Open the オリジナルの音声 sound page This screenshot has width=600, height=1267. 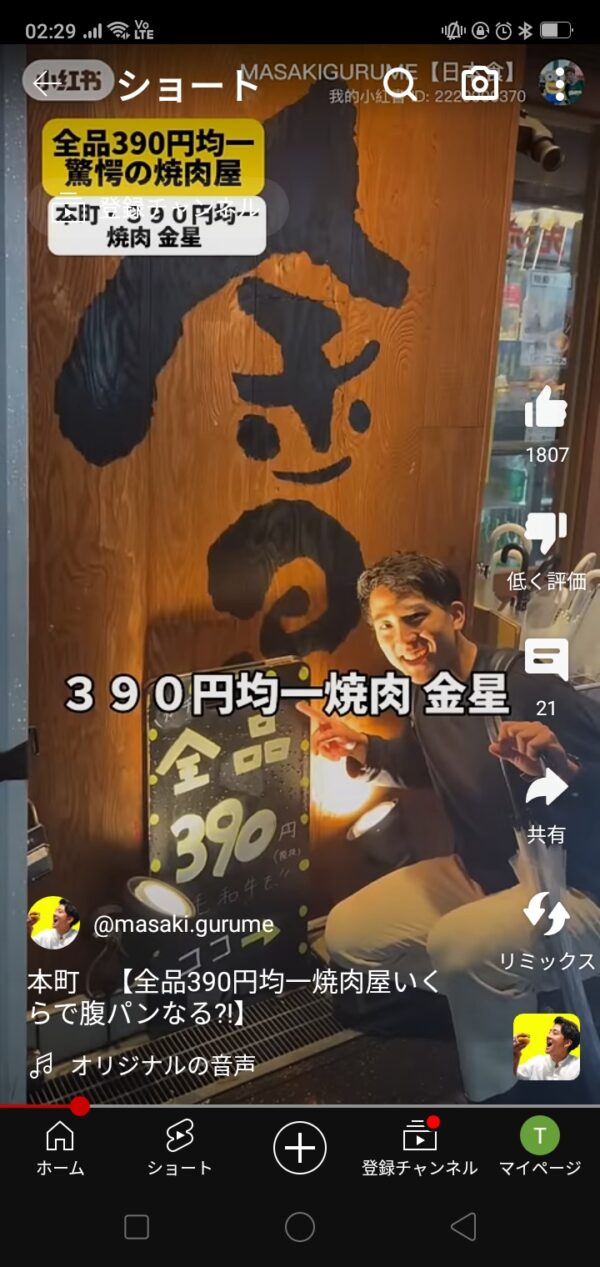click(x=162, y=1066)
